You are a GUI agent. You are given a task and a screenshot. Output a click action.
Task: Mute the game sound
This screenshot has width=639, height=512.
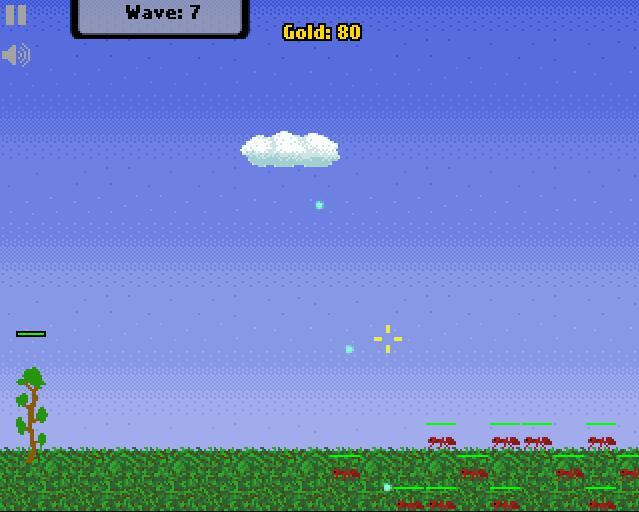click(15, 55)
